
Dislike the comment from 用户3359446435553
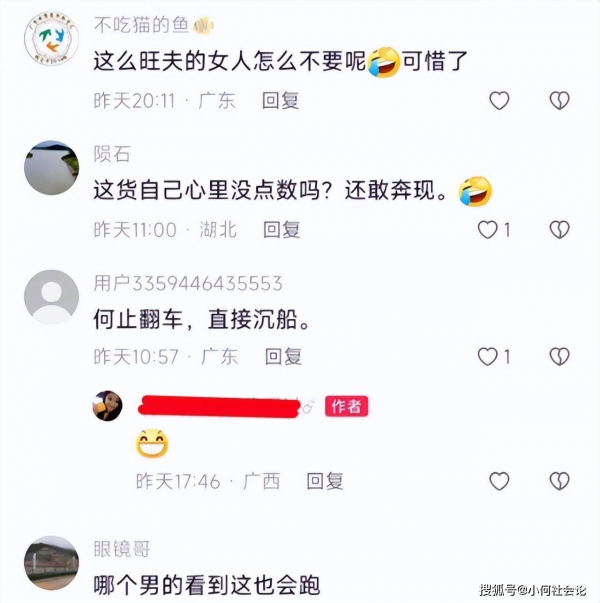[x=559, y=356]
